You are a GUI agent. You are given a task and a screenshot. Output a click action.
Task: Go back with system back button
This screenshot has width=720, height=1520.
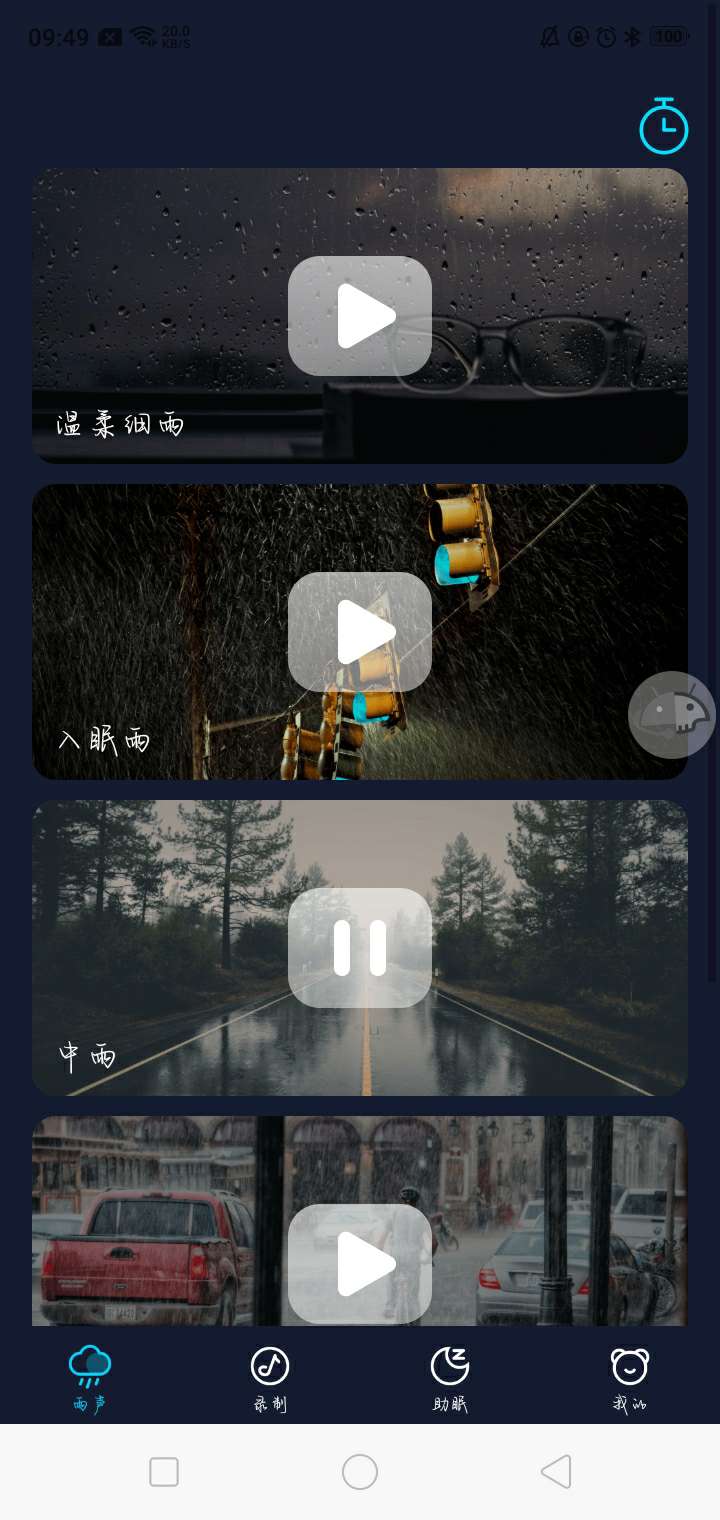556,1472
